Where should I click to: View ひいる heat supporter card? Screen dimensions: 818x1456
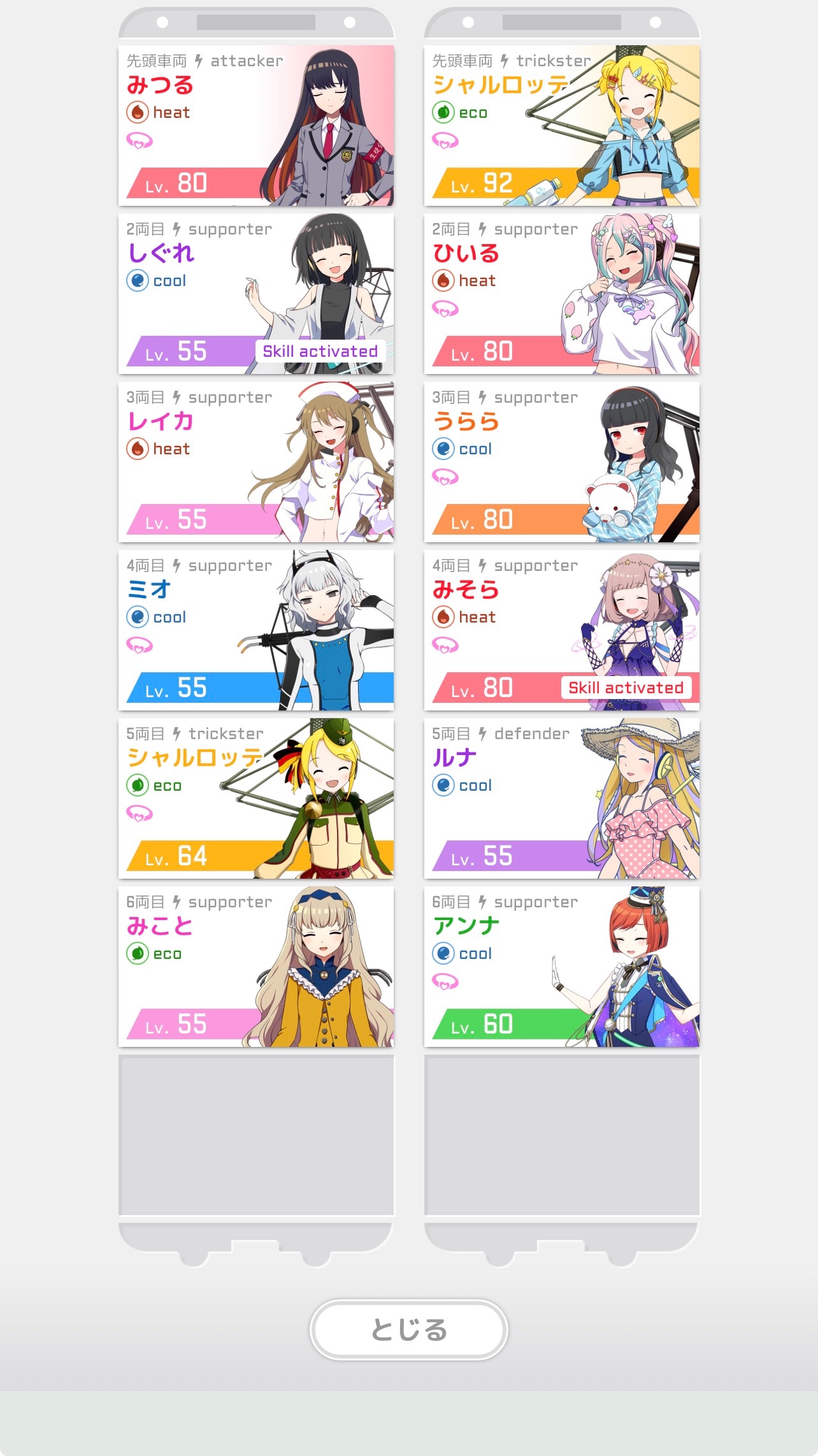pyautogui.click(x=562, y=294)
